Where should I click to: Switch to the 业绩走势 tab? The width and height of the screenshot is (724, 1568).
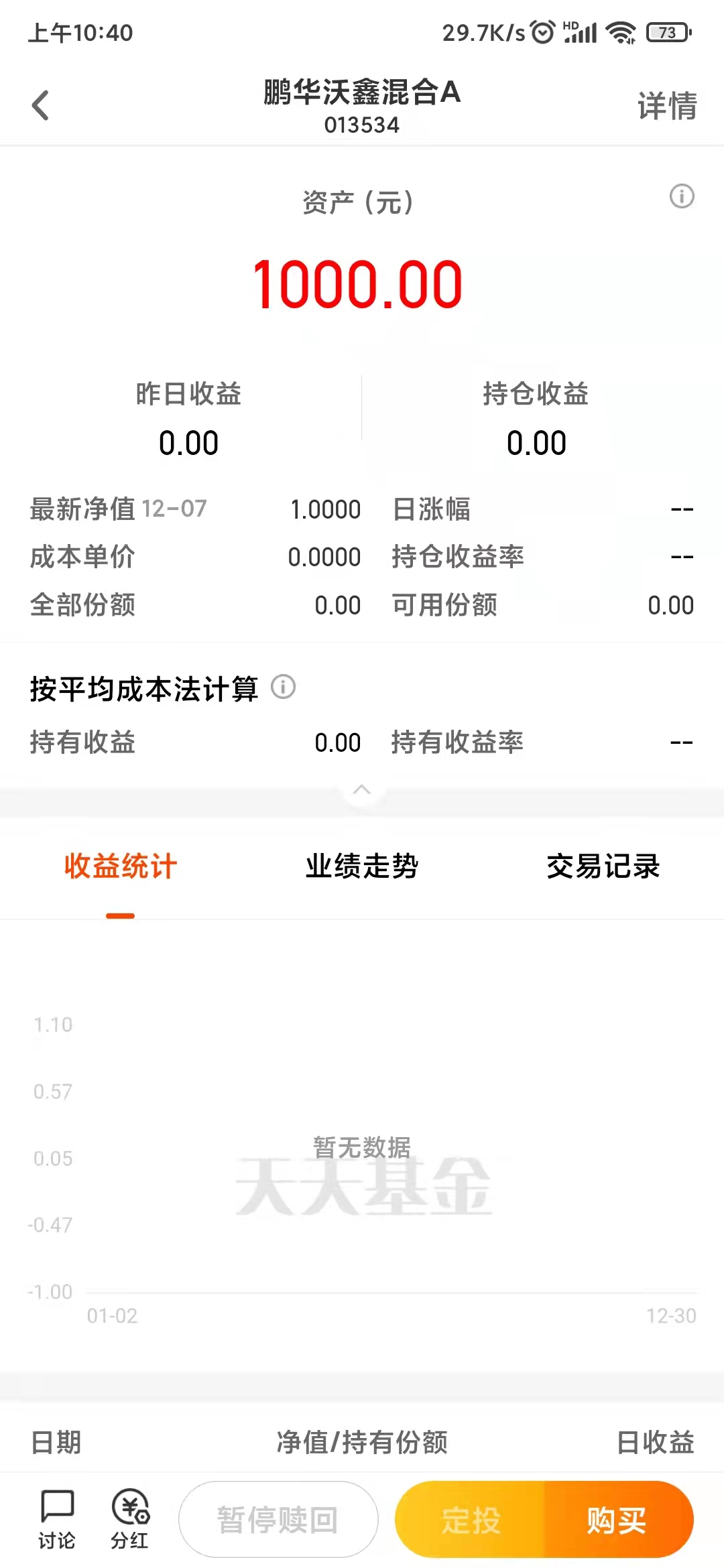point(361,866)
